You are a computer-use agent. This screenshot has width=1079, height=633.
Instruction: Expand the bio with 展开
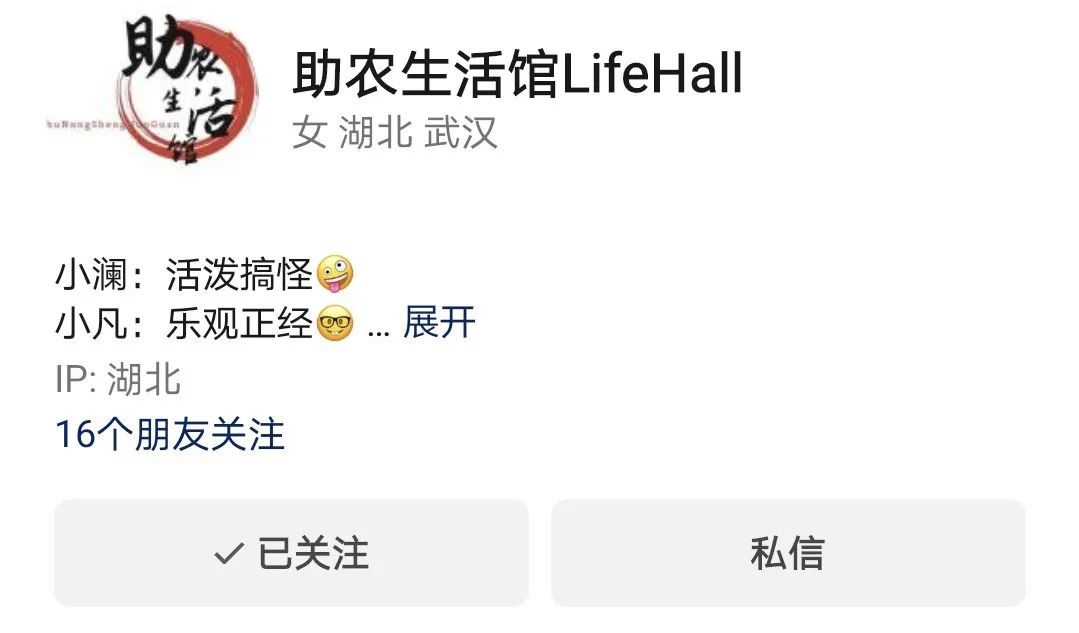tap(439, 324)
